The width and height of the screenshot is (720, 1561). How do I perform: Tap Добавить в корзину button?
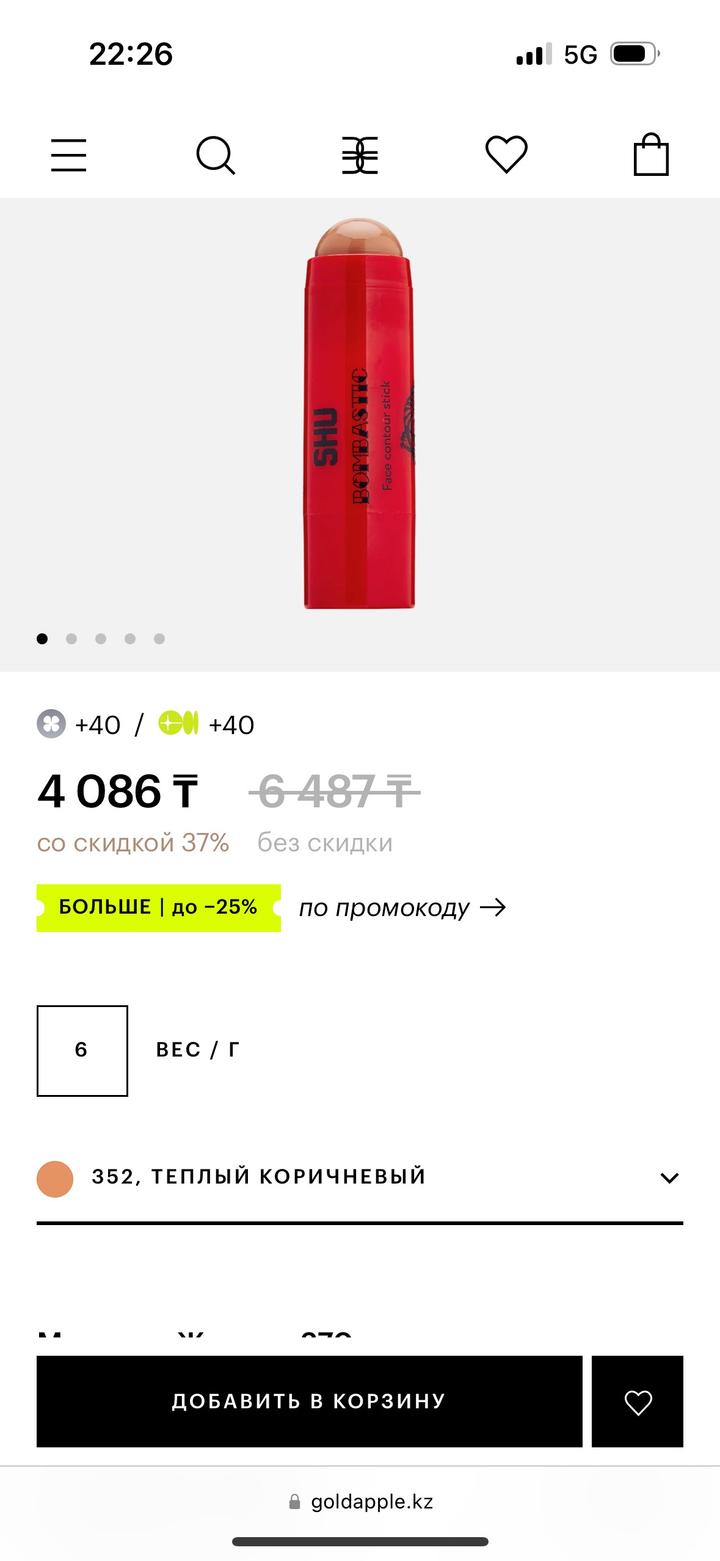point(309,1401)
